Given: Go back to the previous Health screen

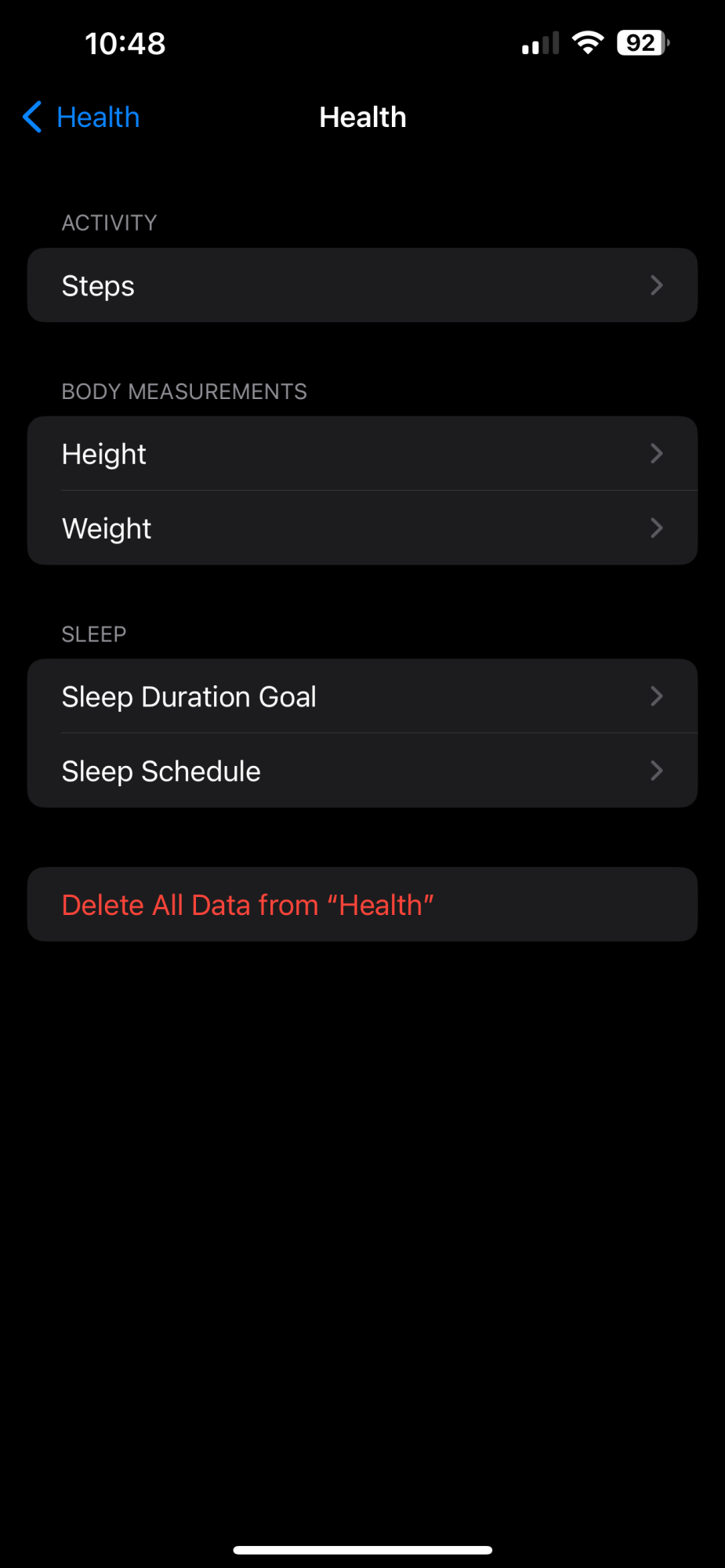Looking at the screenshot, I should (82, 118).
